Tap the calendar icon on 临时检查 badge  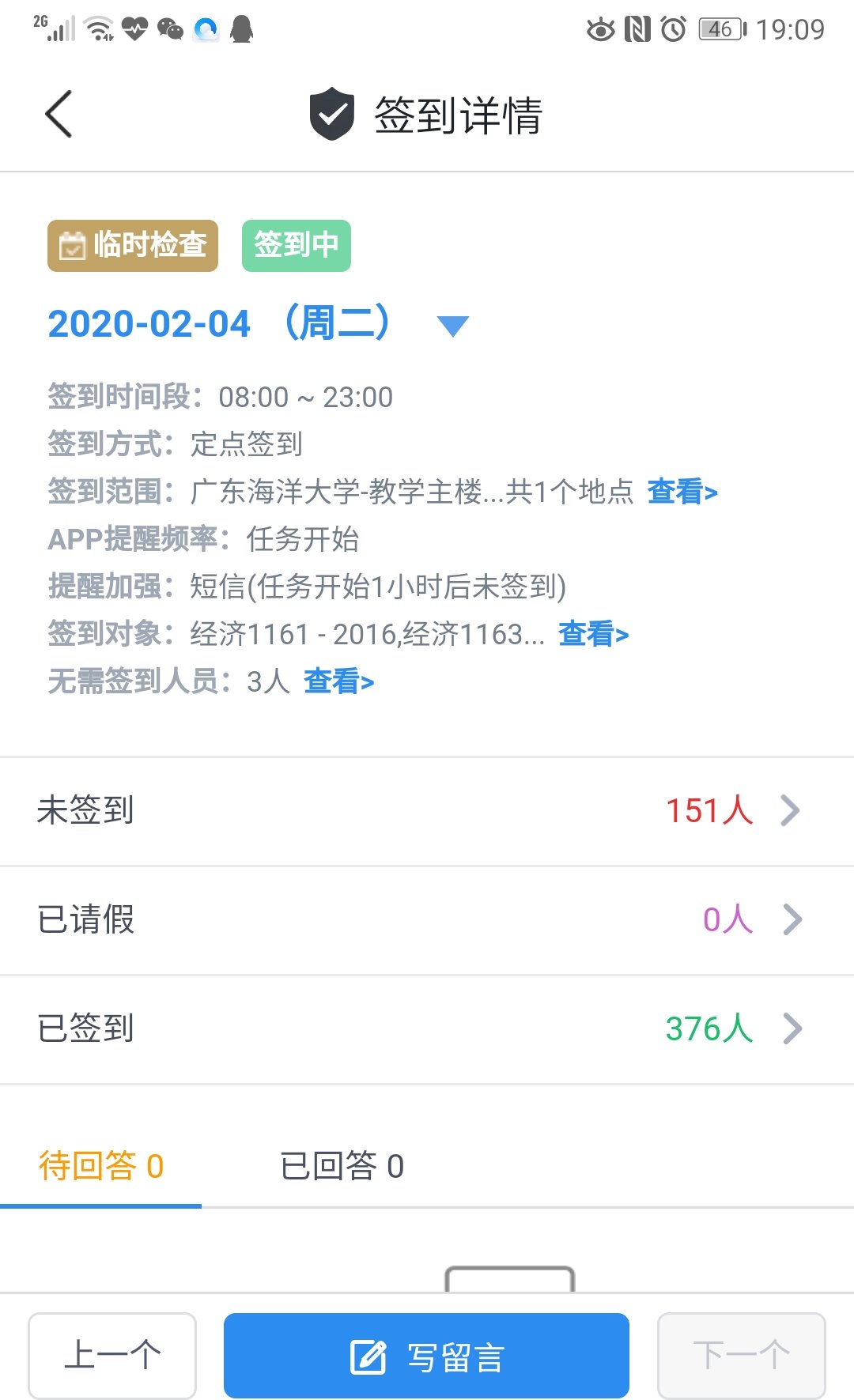(x=72, y=246)
